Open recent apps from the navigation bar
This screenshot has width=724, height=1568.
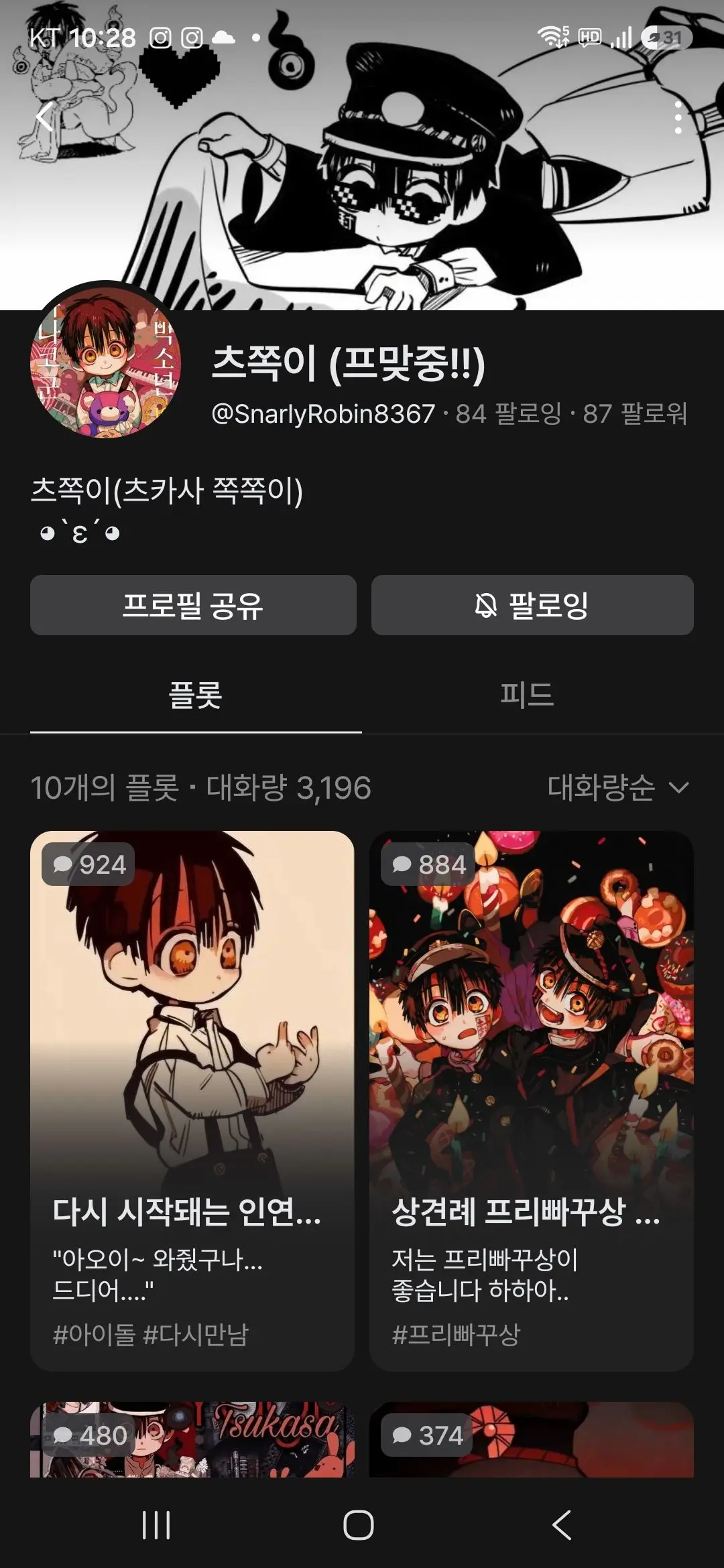click(156, 1525)
